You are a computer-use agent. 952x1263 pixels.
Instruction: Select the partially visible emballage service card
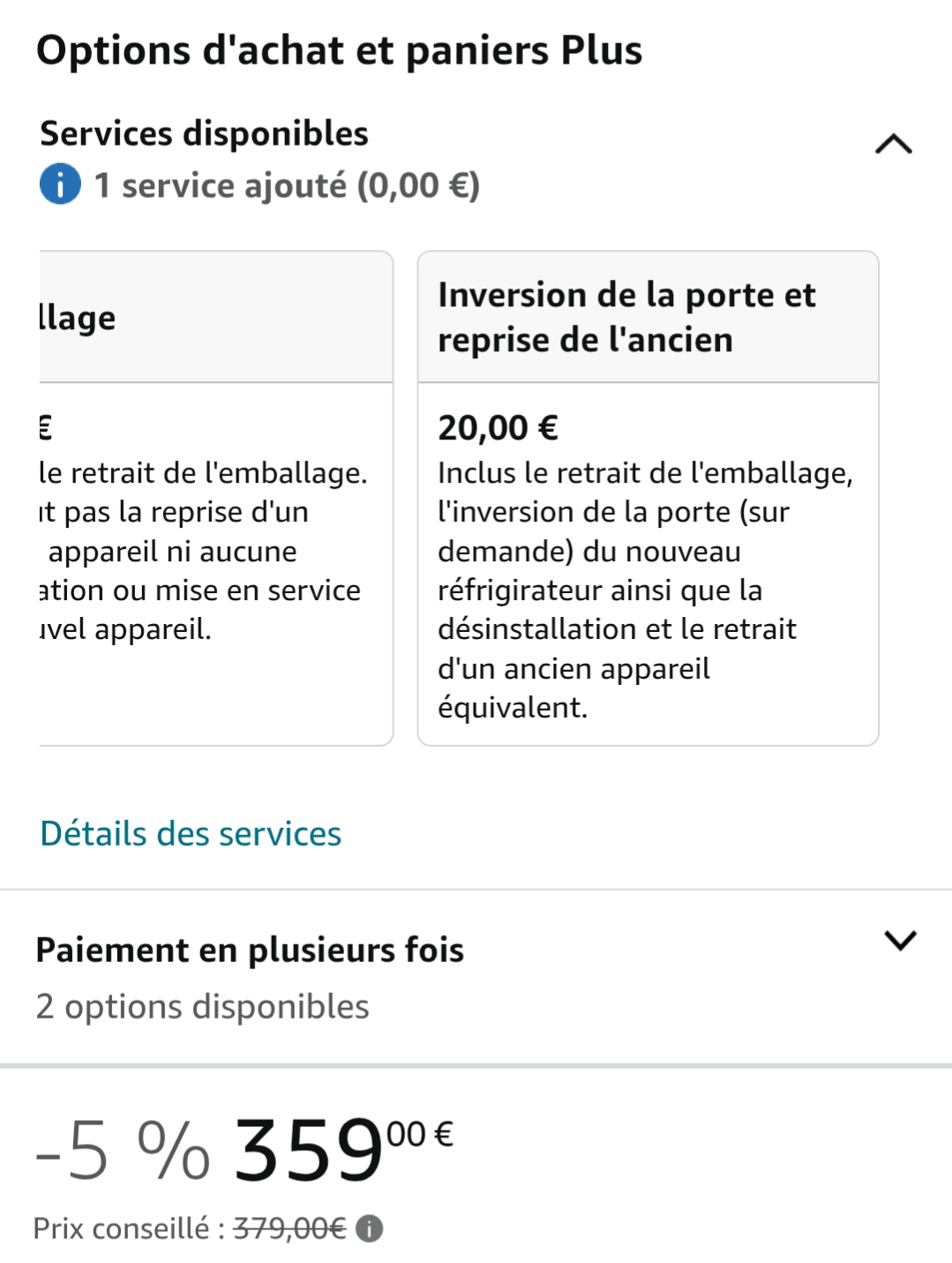[215, 498]
